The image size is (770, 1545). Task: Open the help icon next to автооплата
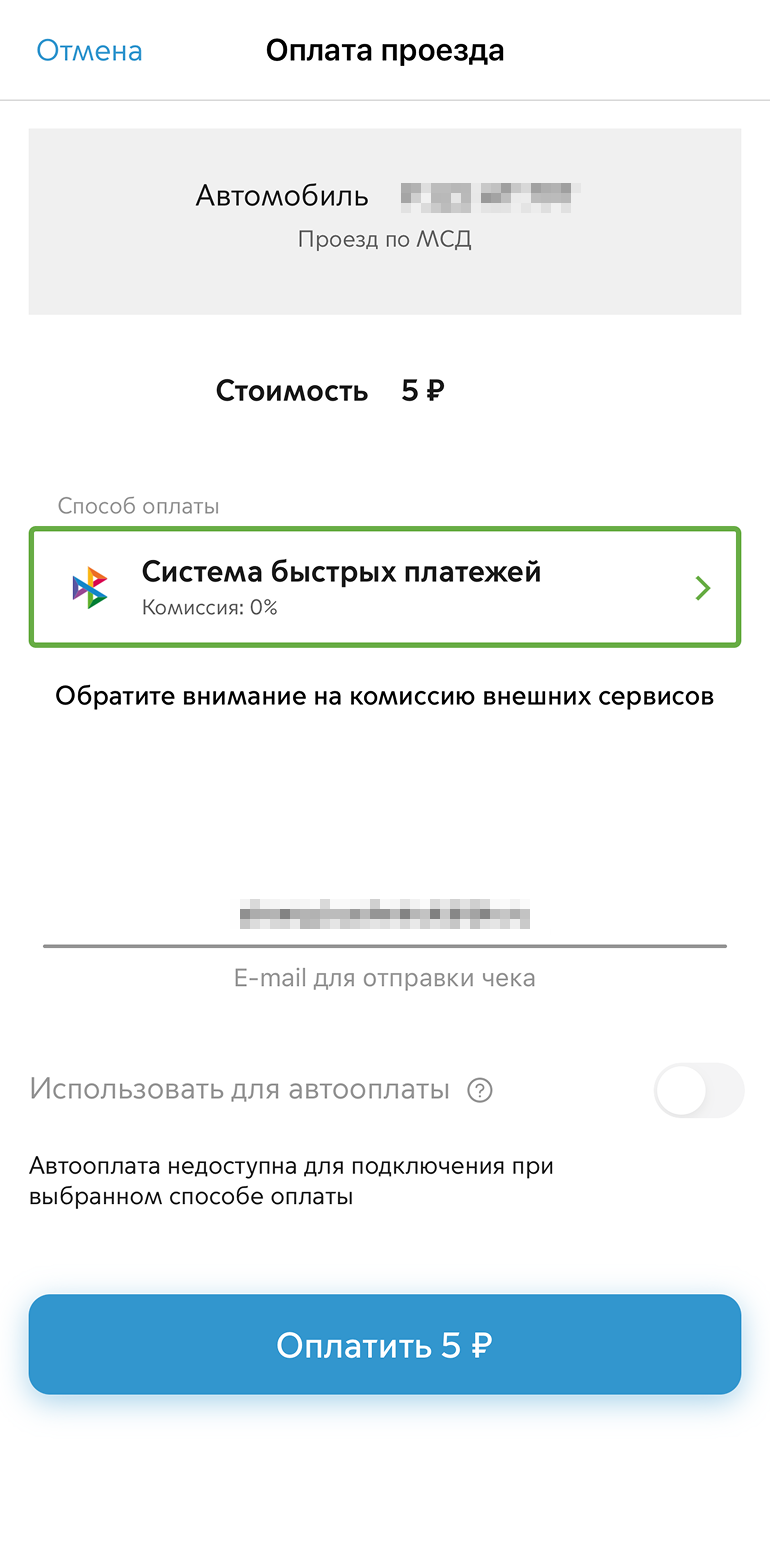click(480, 1090)
